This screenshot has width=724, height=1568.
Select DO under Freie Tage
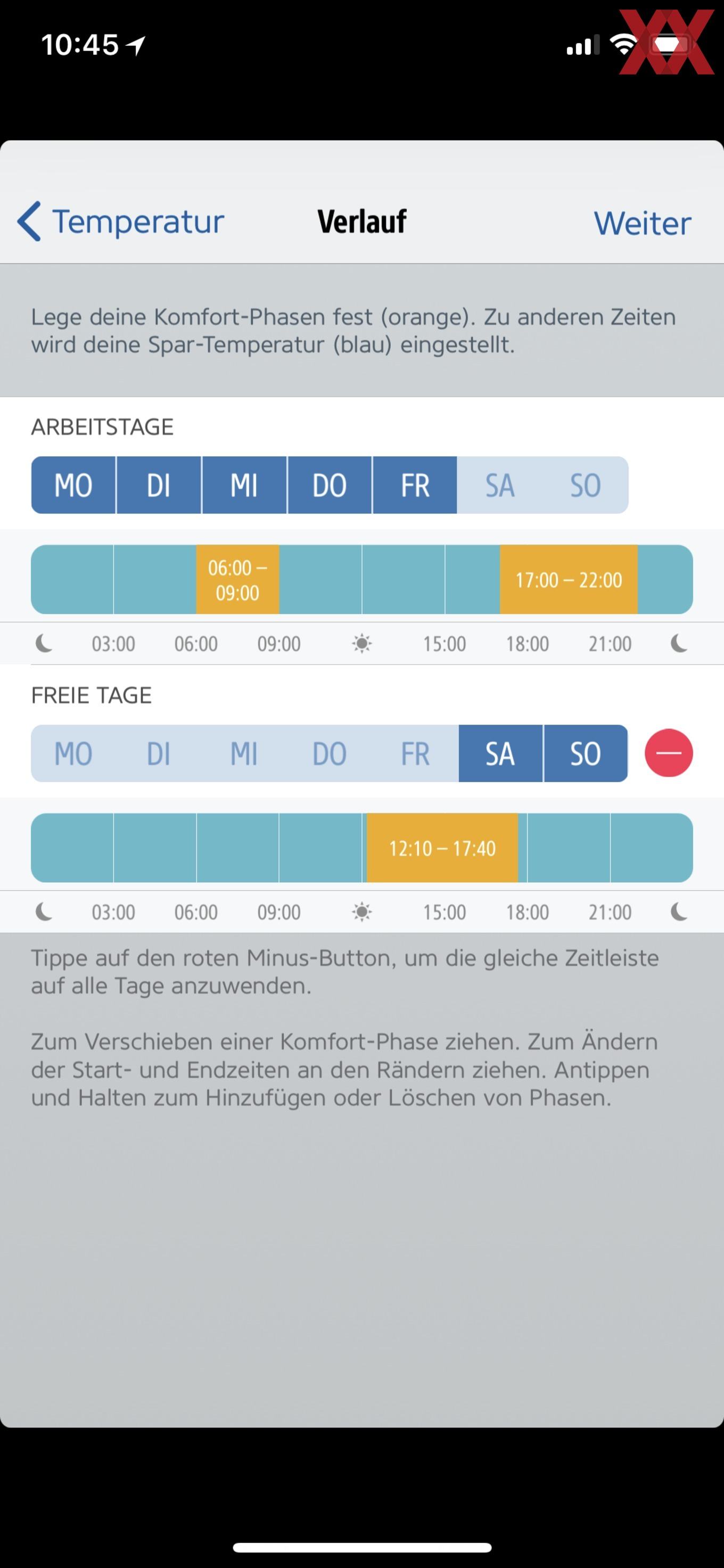(329, 753)
